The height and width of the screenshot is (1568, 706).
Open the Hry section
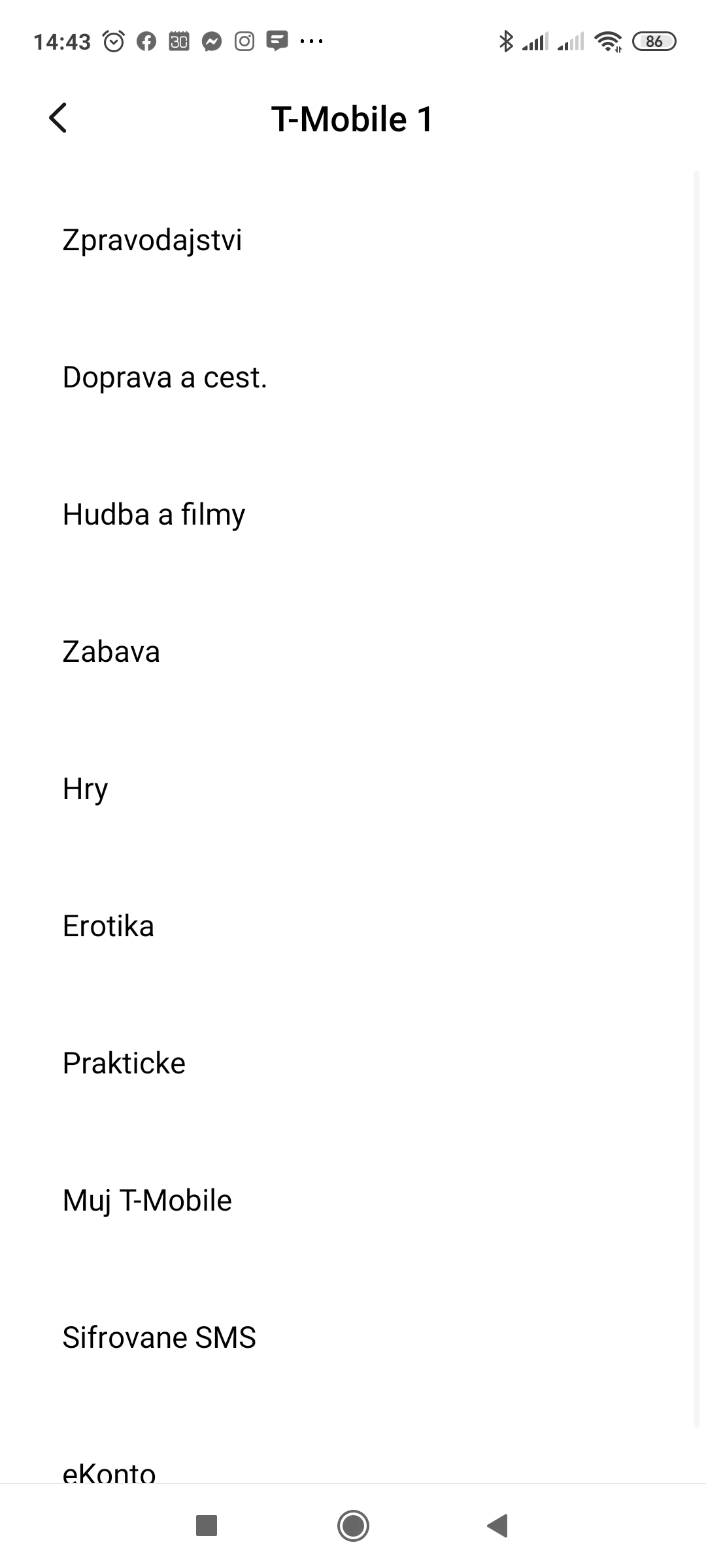pyautogui.click(x=85, y=789)
